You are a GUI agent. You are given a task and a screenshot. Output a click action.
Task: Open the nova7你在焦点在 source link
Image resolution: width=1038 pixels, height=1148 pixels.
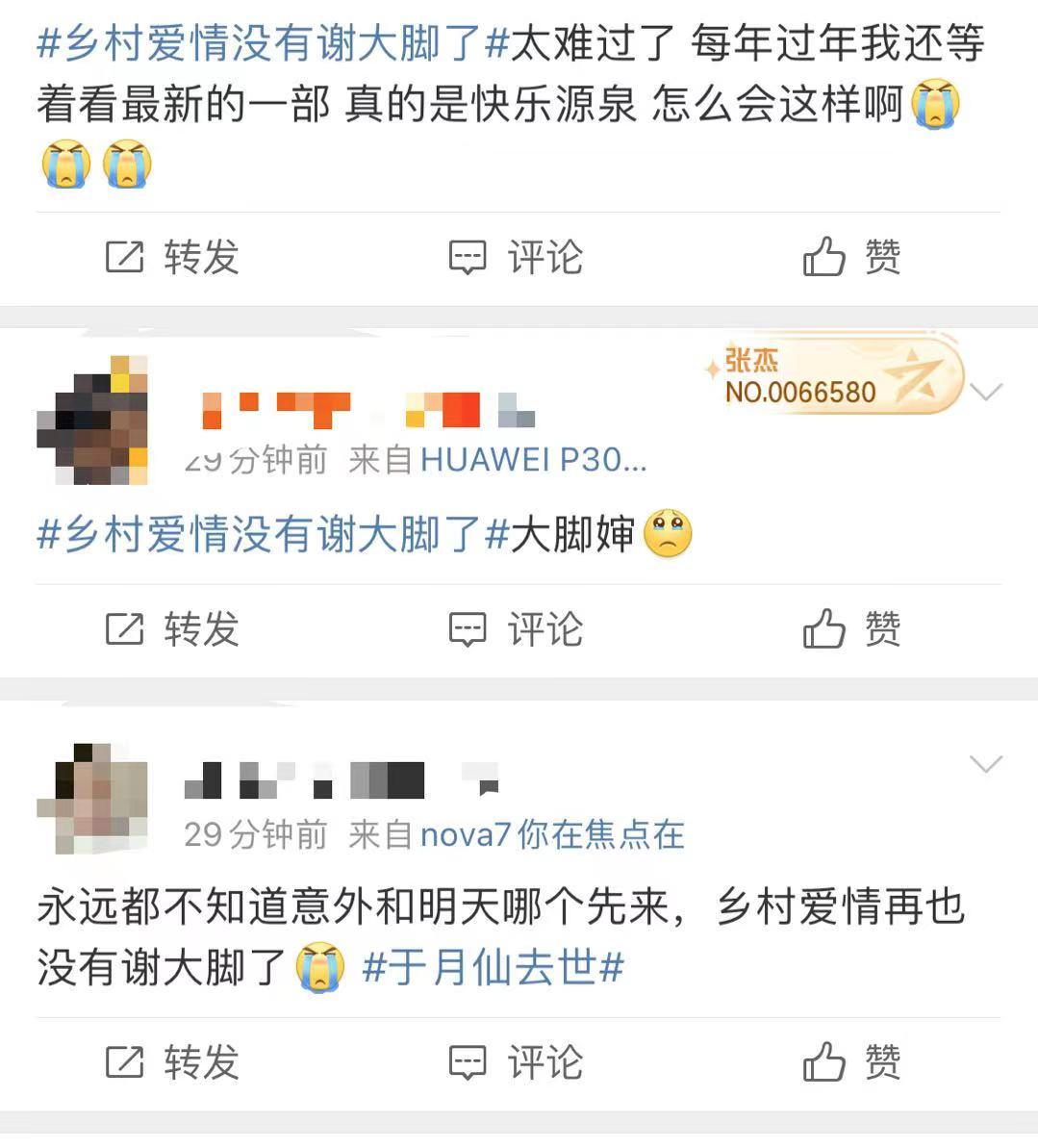(x=552, y=834)
